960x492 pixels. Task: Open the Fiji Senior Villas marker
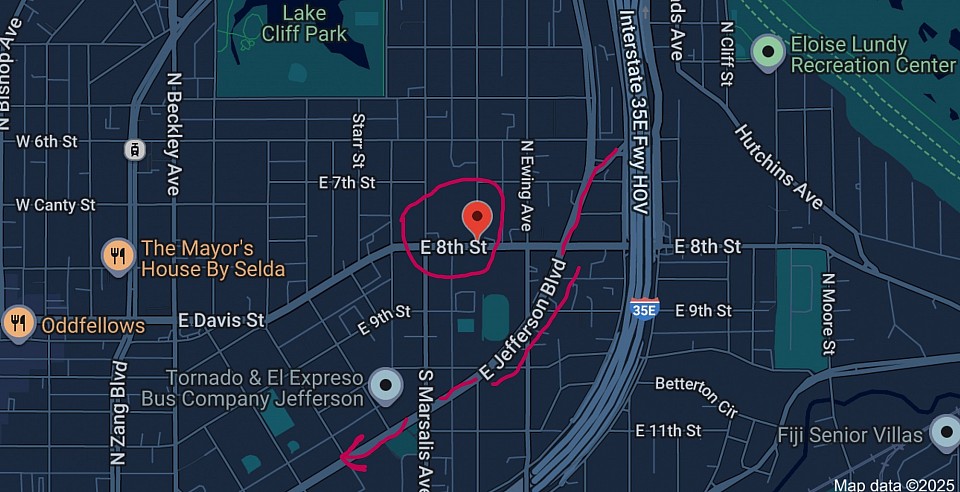coord(944,434)
